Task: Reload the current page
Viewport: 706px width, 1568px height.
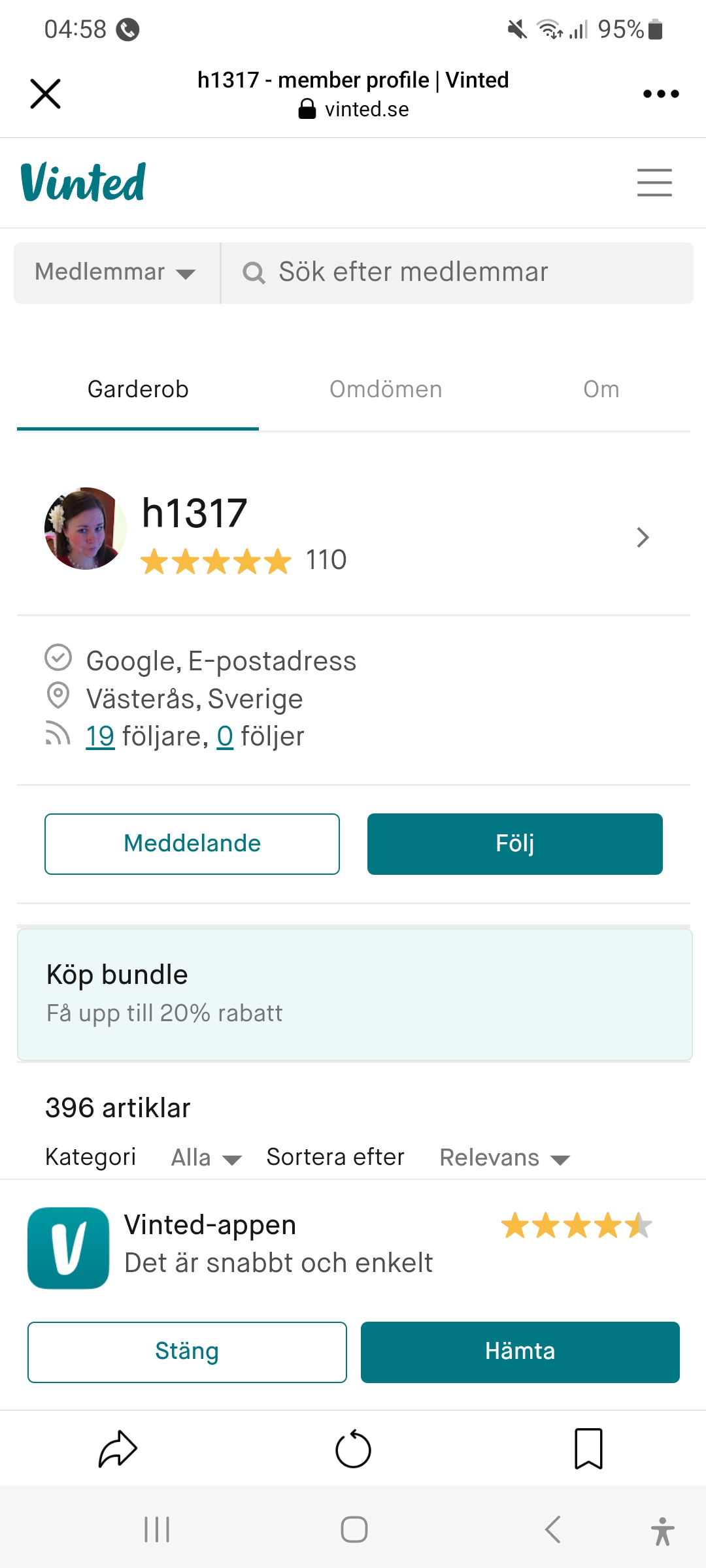Action: tap(353, 1448)
